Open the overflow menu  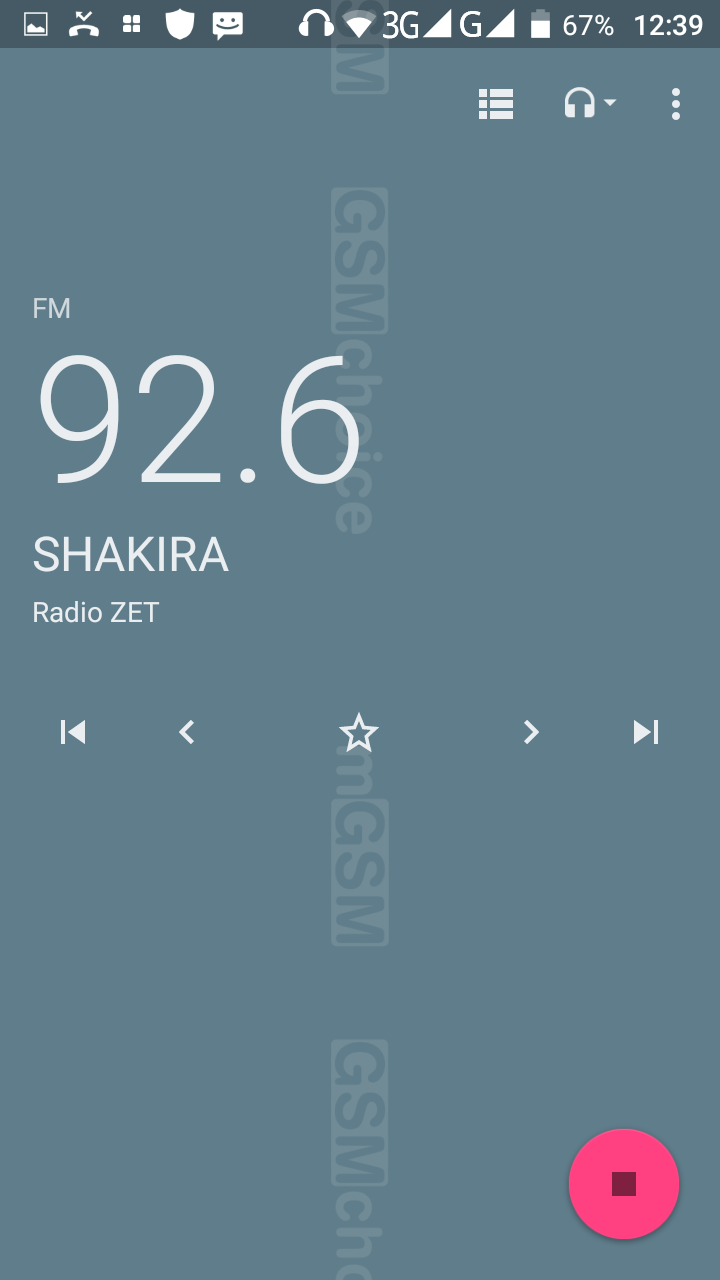[x=676, y=104]
